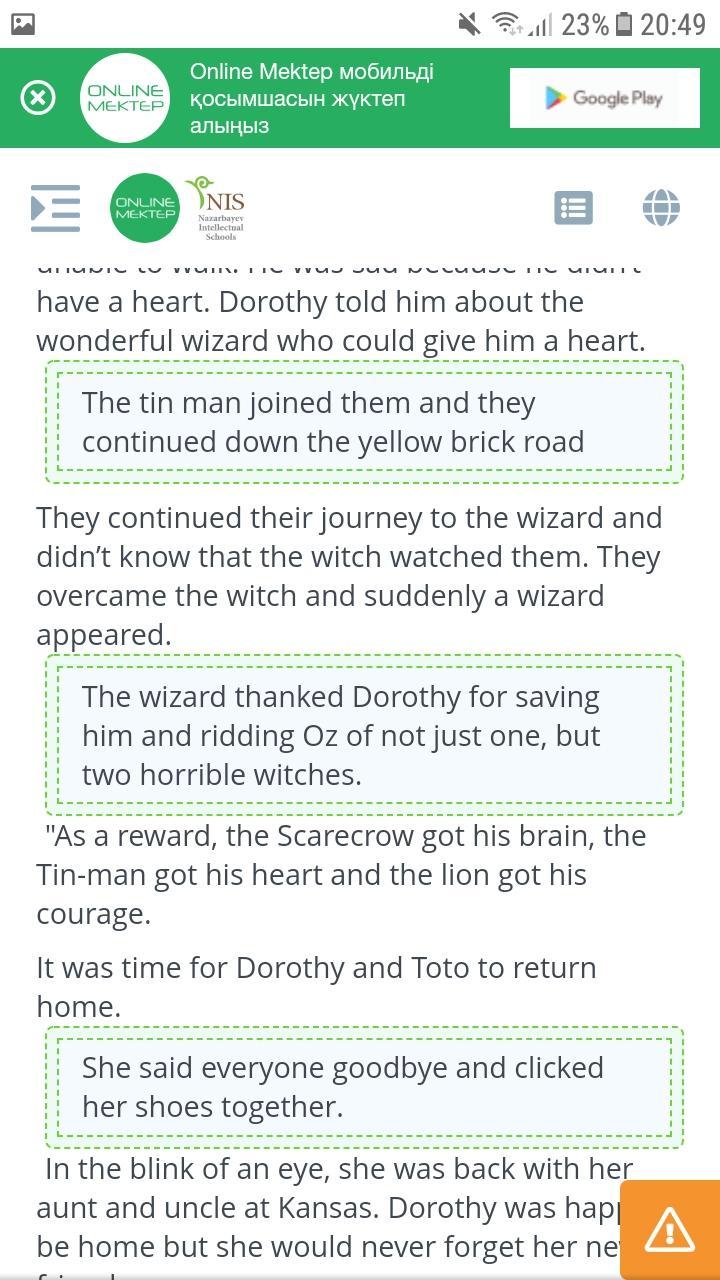
Task: Open Google Play download button
Action: (x=604, y=98)
